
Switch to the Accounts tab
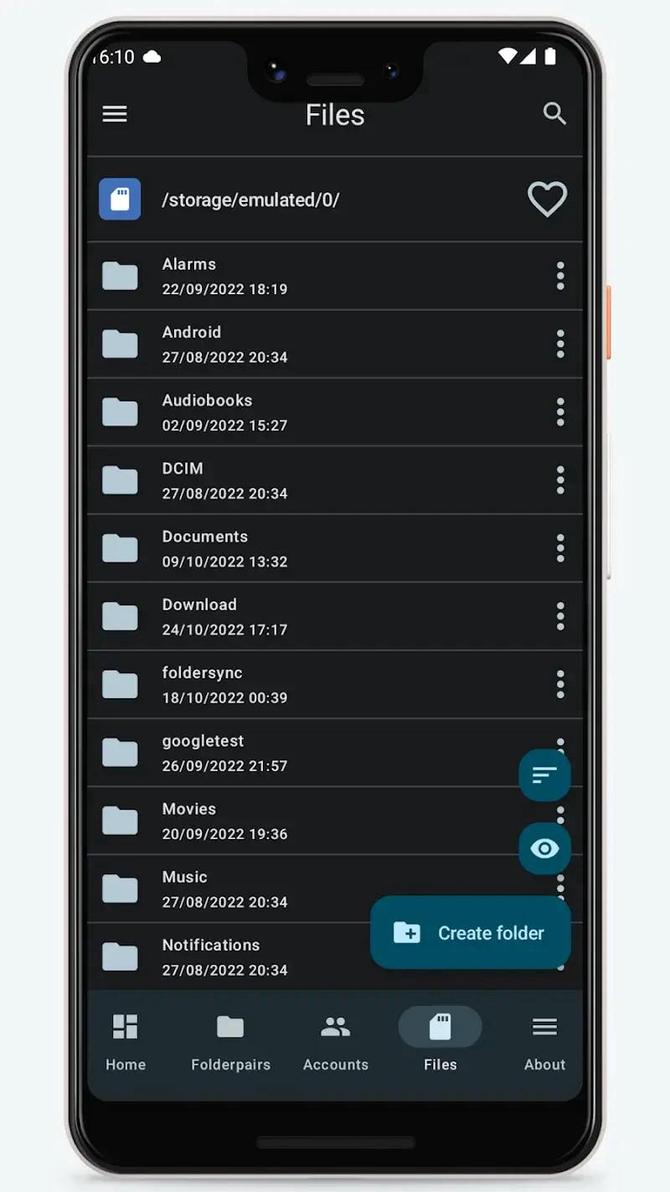click(336, 1041)
